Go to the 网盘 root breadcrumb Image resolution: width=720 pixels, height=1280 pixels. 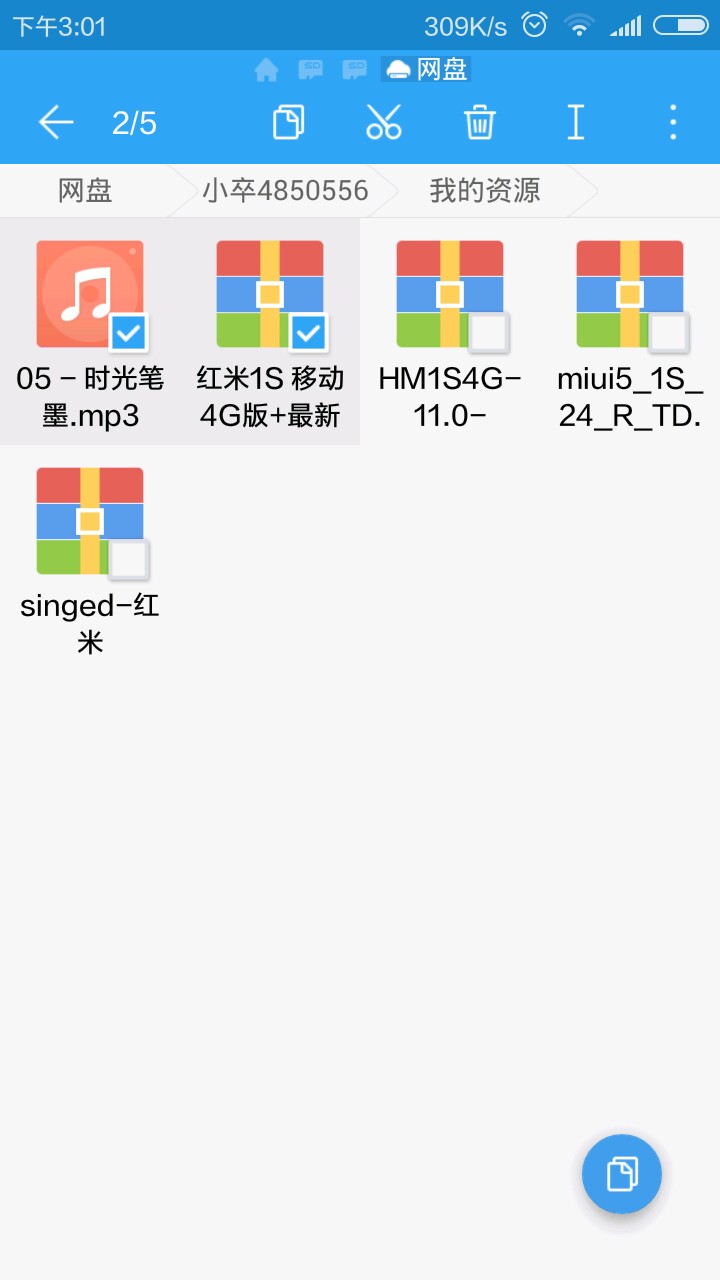(x=85, y=191)
